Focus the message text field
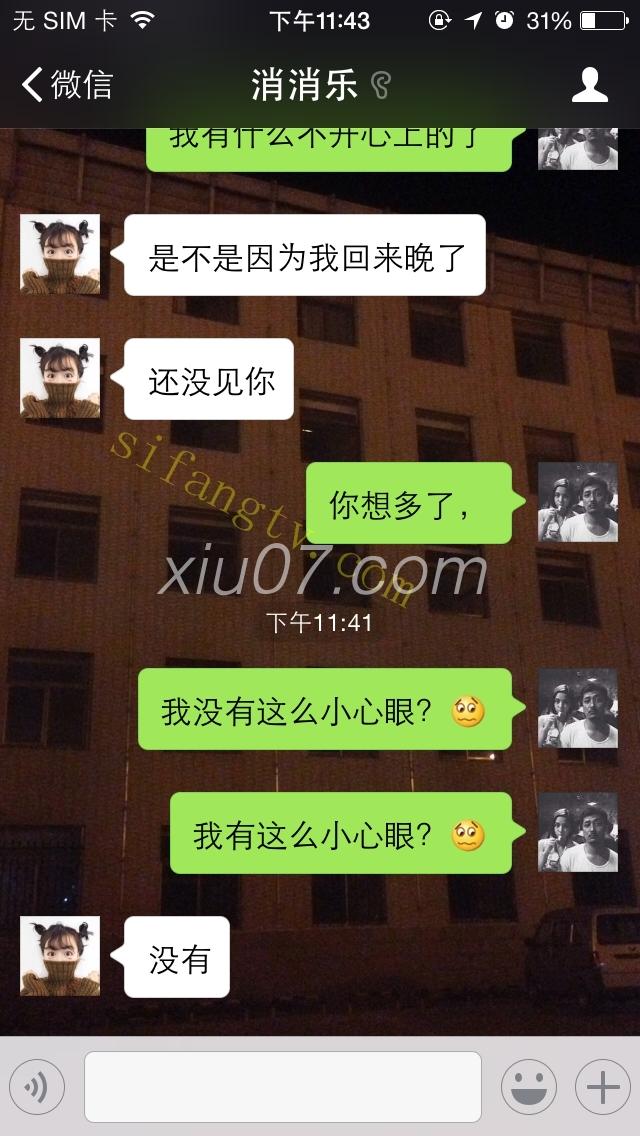The height and width of the screenshot is (1136, 640). (x=282, y=1087)
